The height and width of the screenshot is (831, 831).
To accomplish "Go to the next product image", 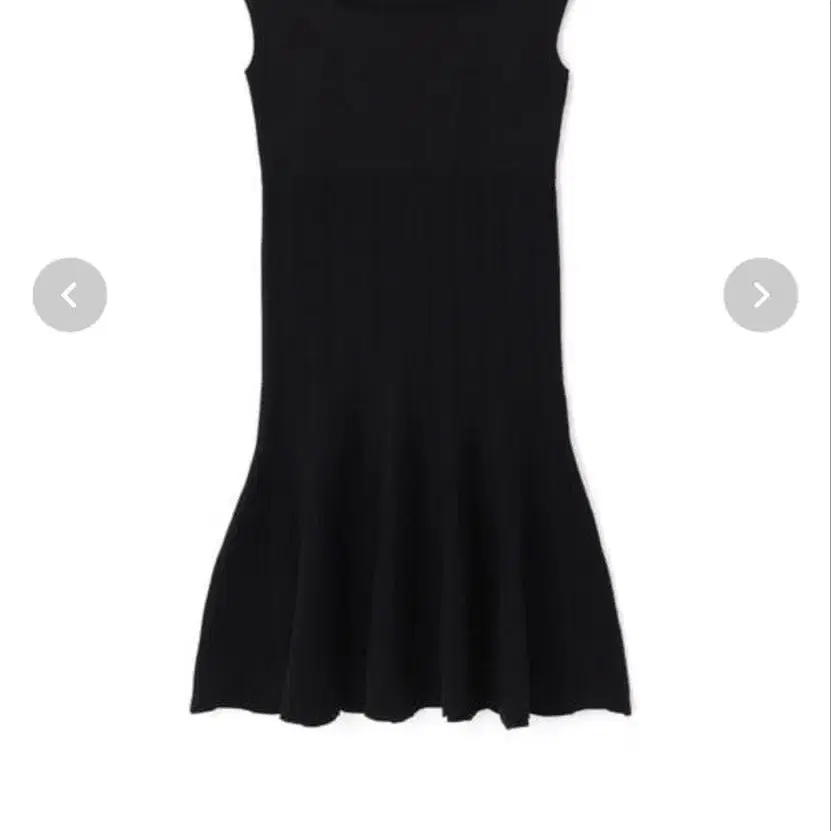I will [x=761, y=295].
